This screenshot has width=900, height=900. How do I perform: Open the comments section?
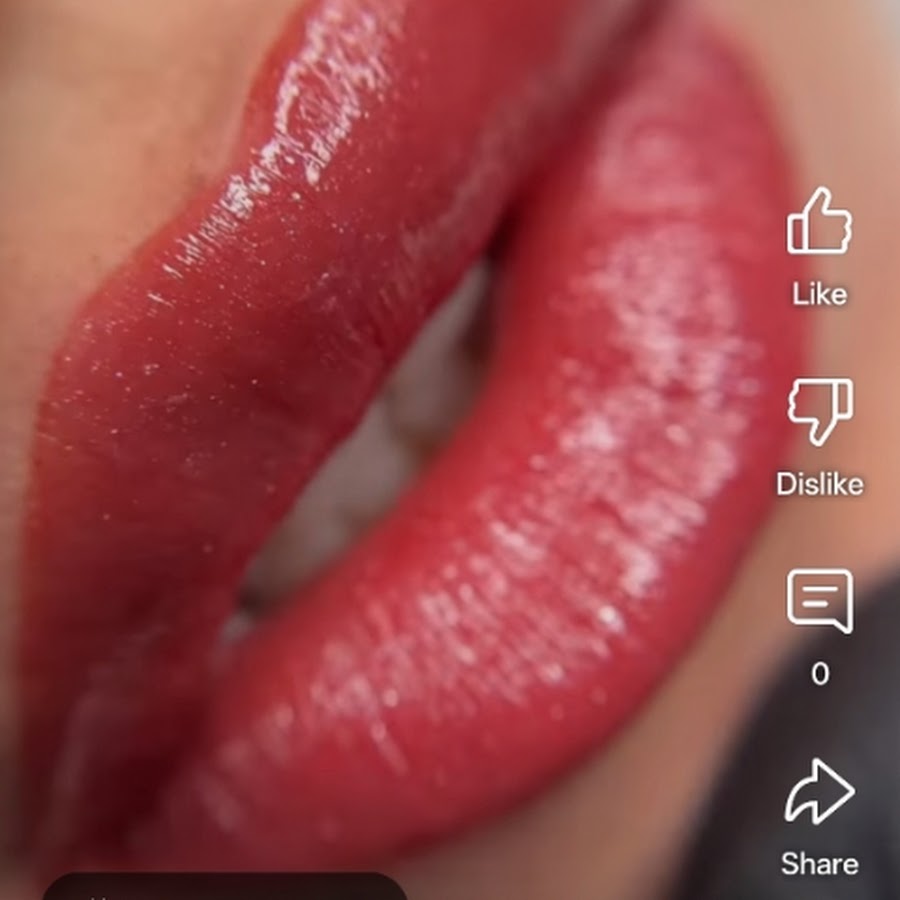[819, 601]
